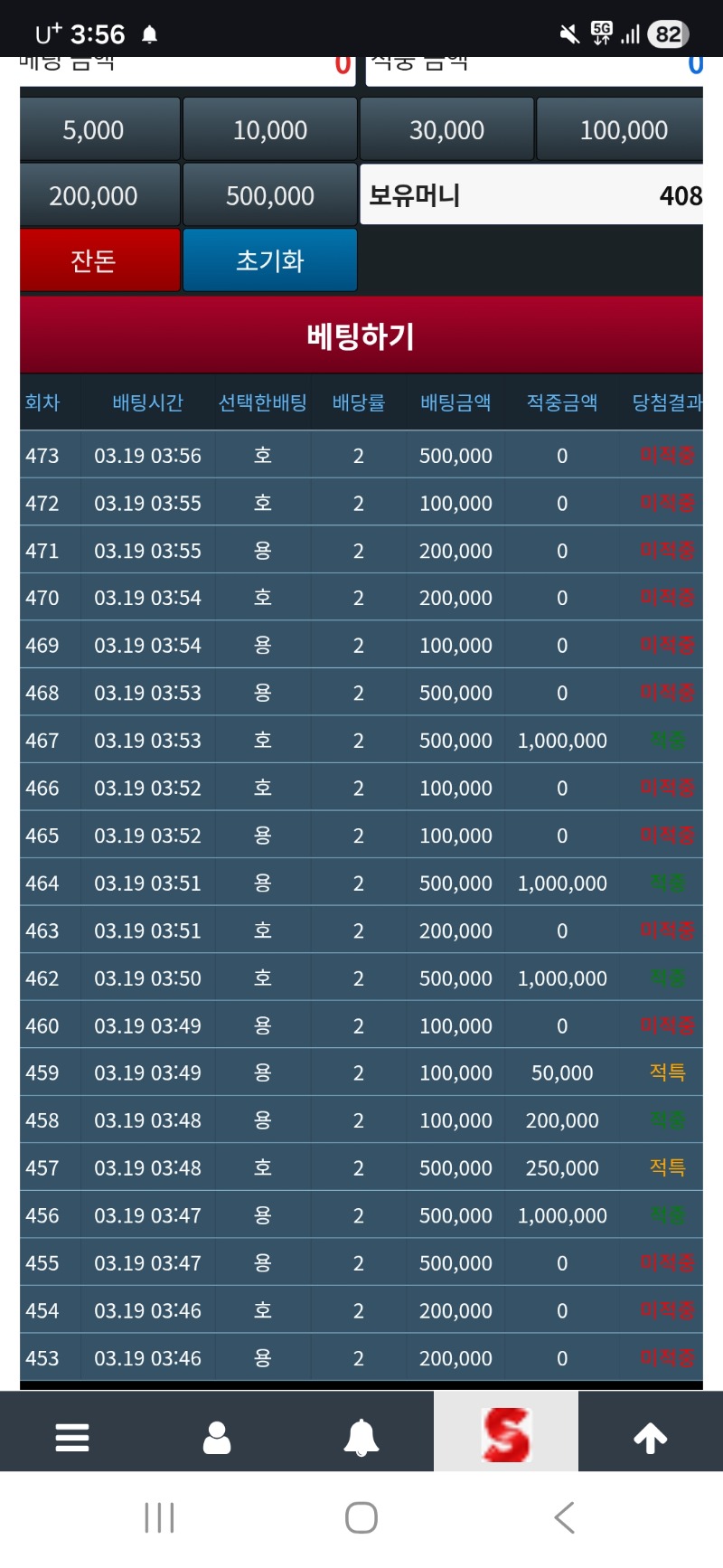Go to the system home screen
The width and height of the screenshot is (723, 1568).
(x=361, y=1517)
